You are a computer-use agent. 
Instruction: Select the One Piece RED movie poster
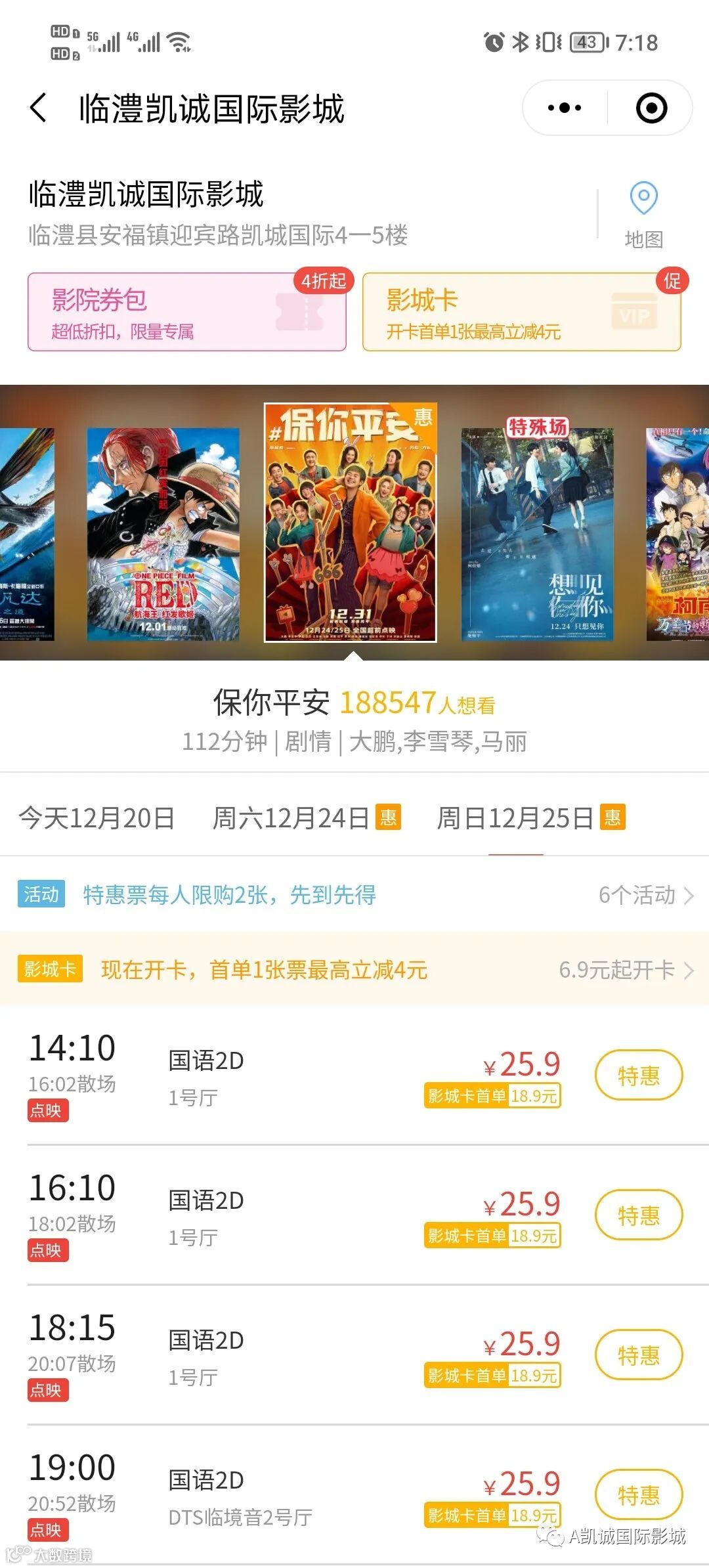click(163, 534)
